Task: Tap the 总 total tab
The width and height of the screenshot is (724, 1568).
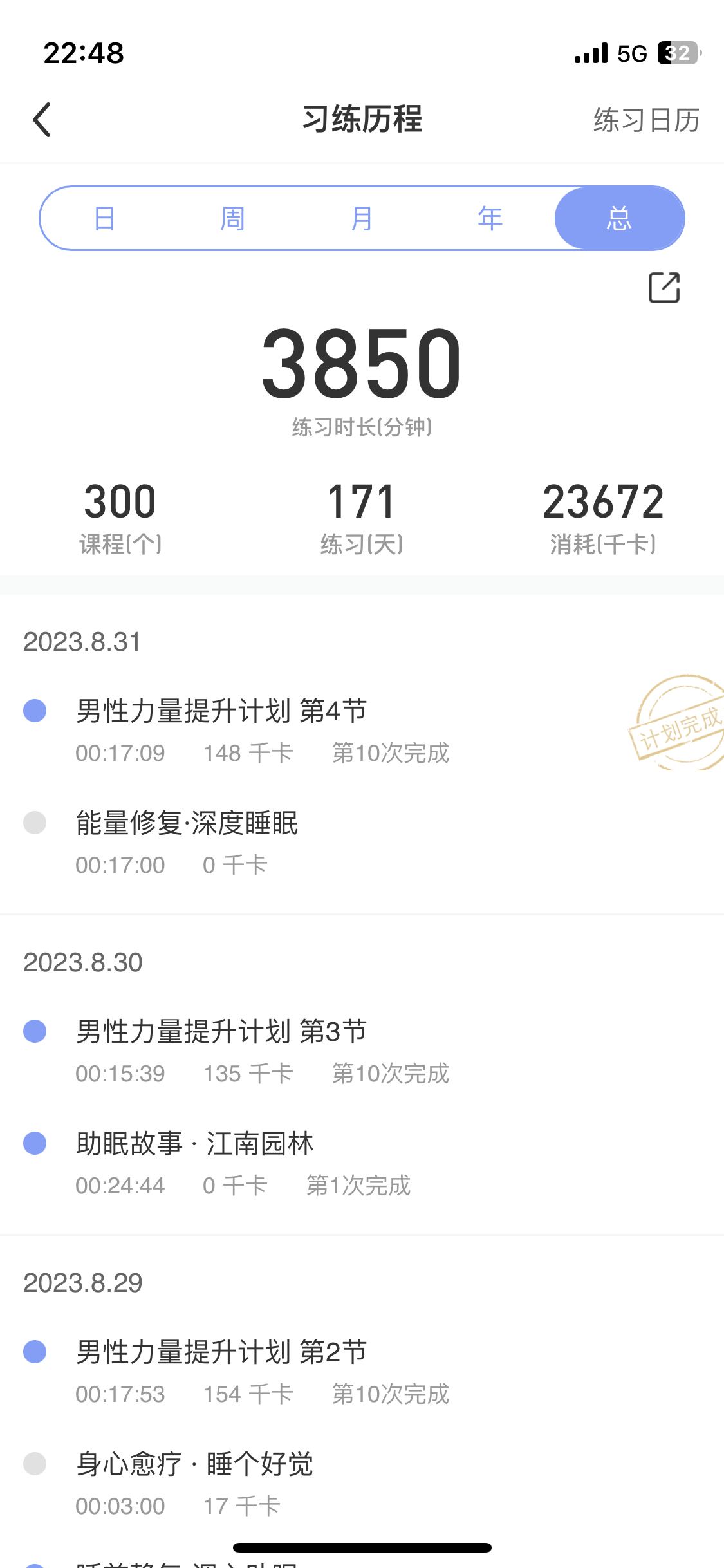Action: [620, 218]
